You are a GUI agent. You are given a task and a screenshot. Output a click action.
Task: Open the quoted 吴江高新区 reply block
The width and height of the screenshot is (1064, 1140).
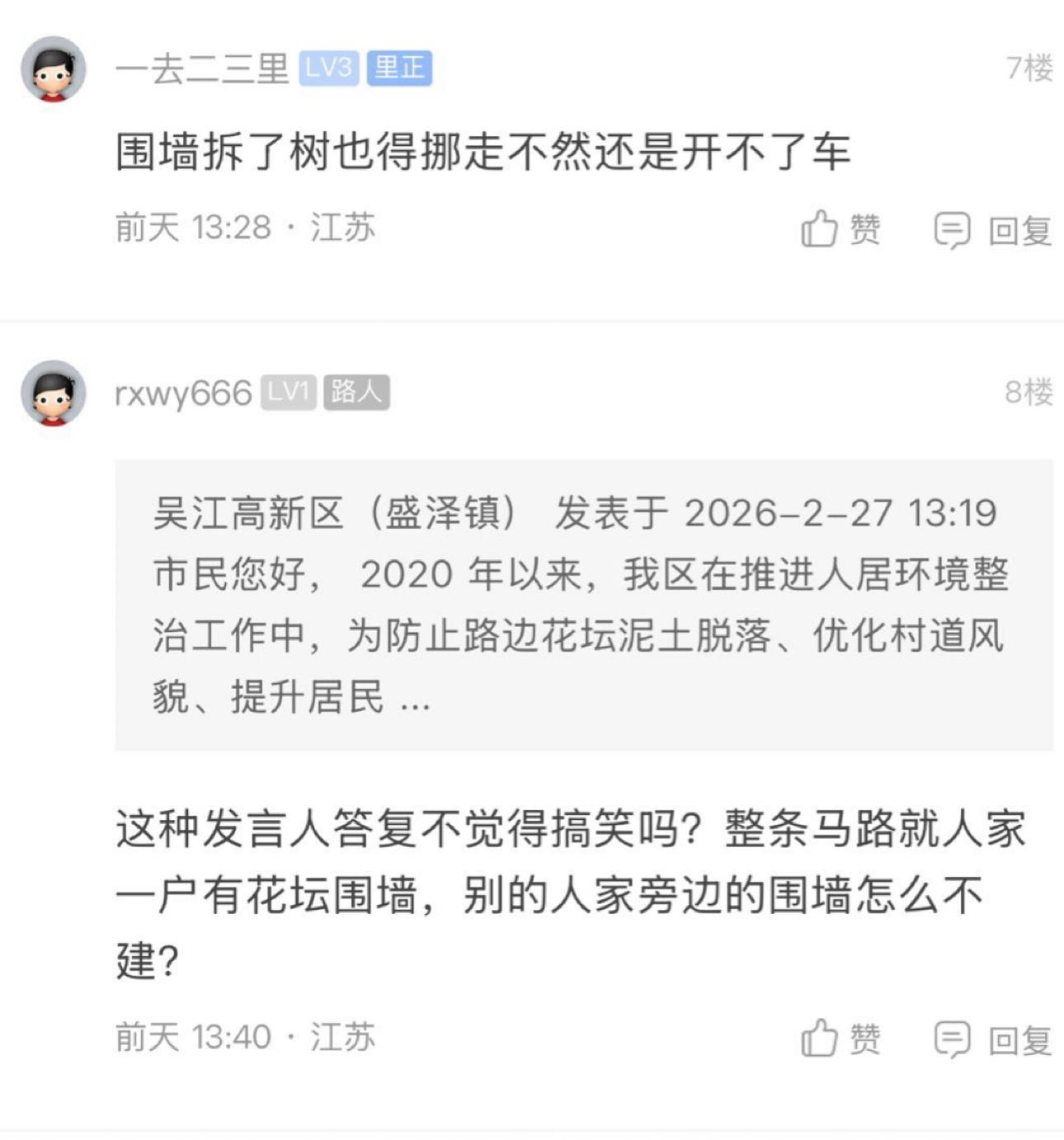pyautogui.click(x=583, y=605)
